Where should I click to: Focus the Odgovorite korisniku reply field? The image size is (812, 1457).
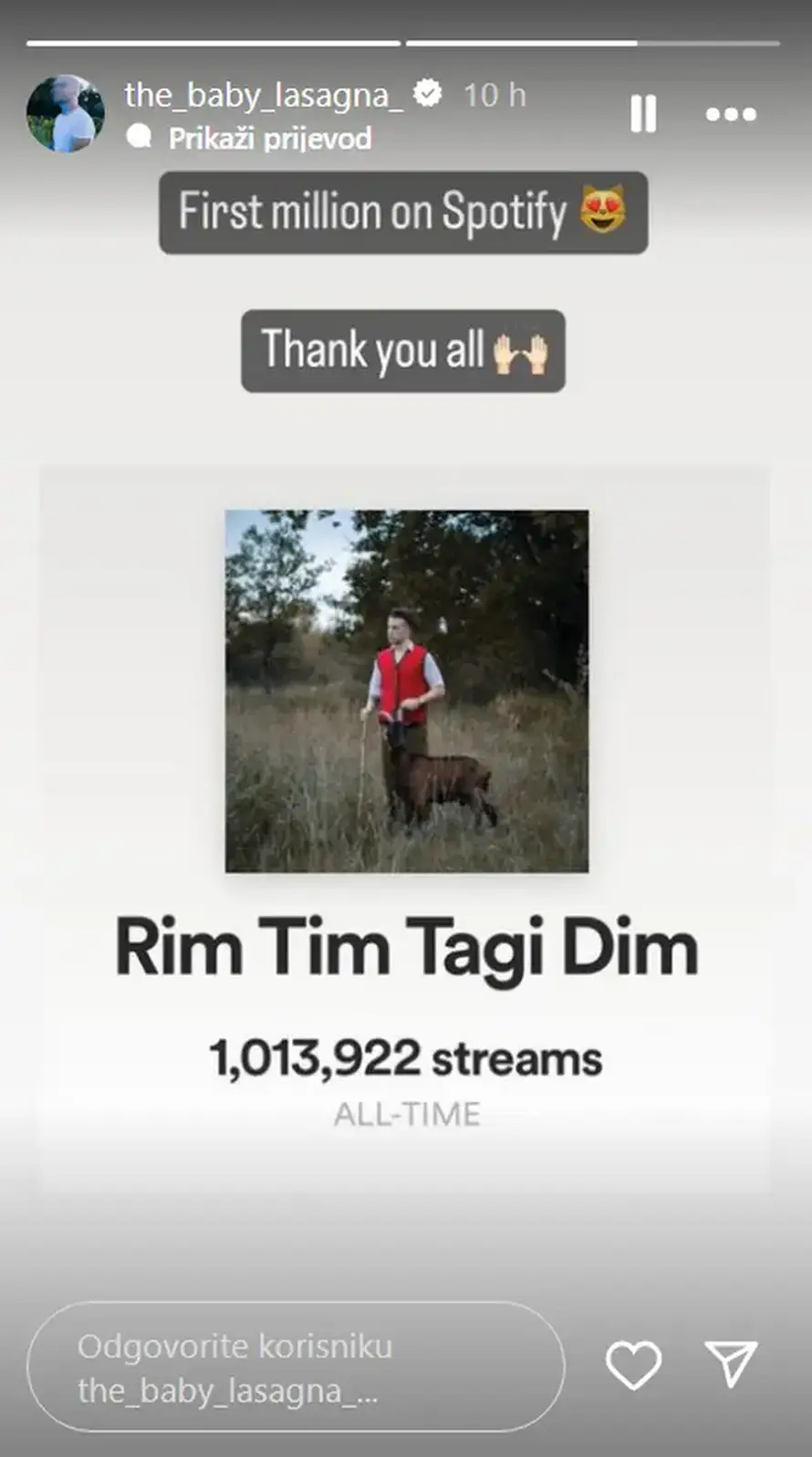(296, 1367)
